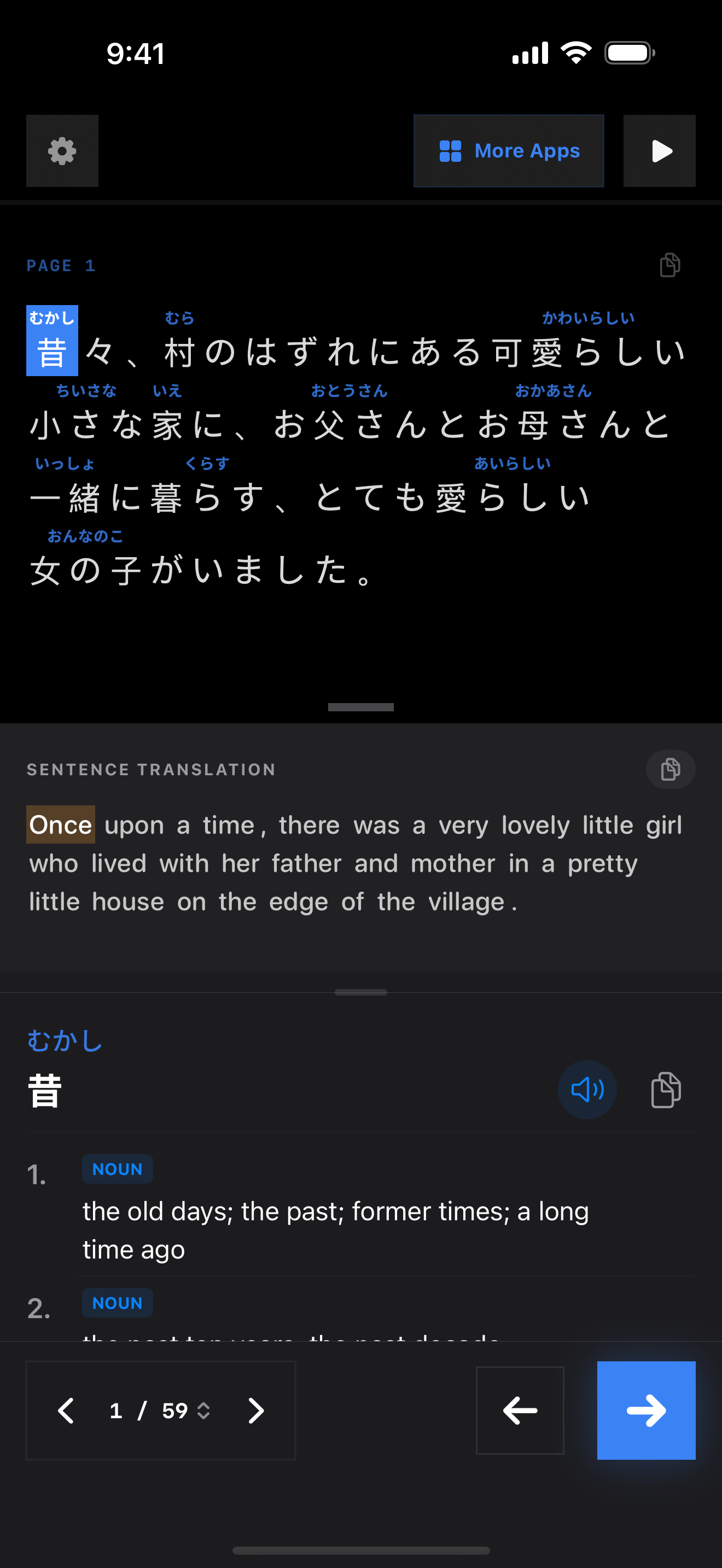Copy the word 昔 entry

click(666, 1090)
